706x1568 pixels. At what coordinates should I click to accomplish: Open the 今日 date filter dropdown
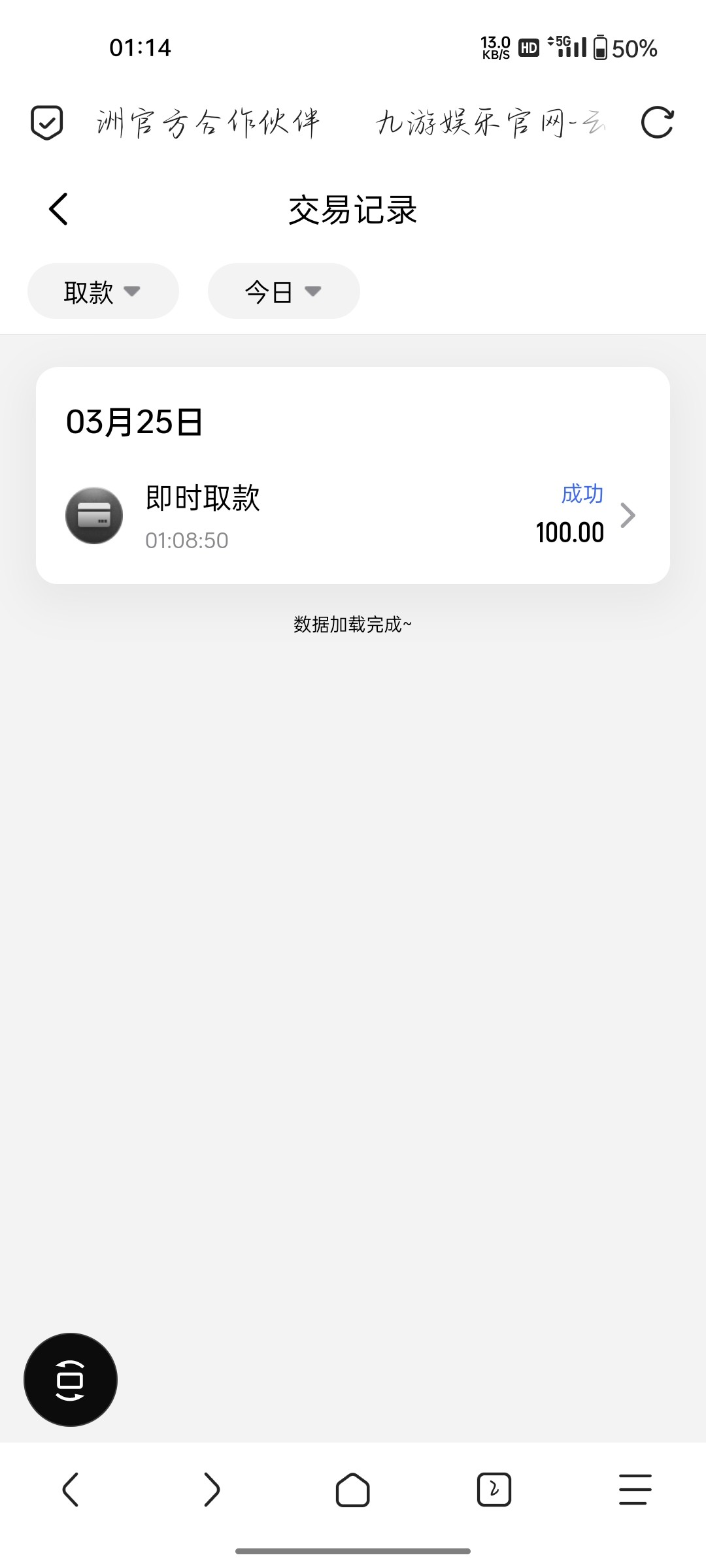(x=283, y=291)
